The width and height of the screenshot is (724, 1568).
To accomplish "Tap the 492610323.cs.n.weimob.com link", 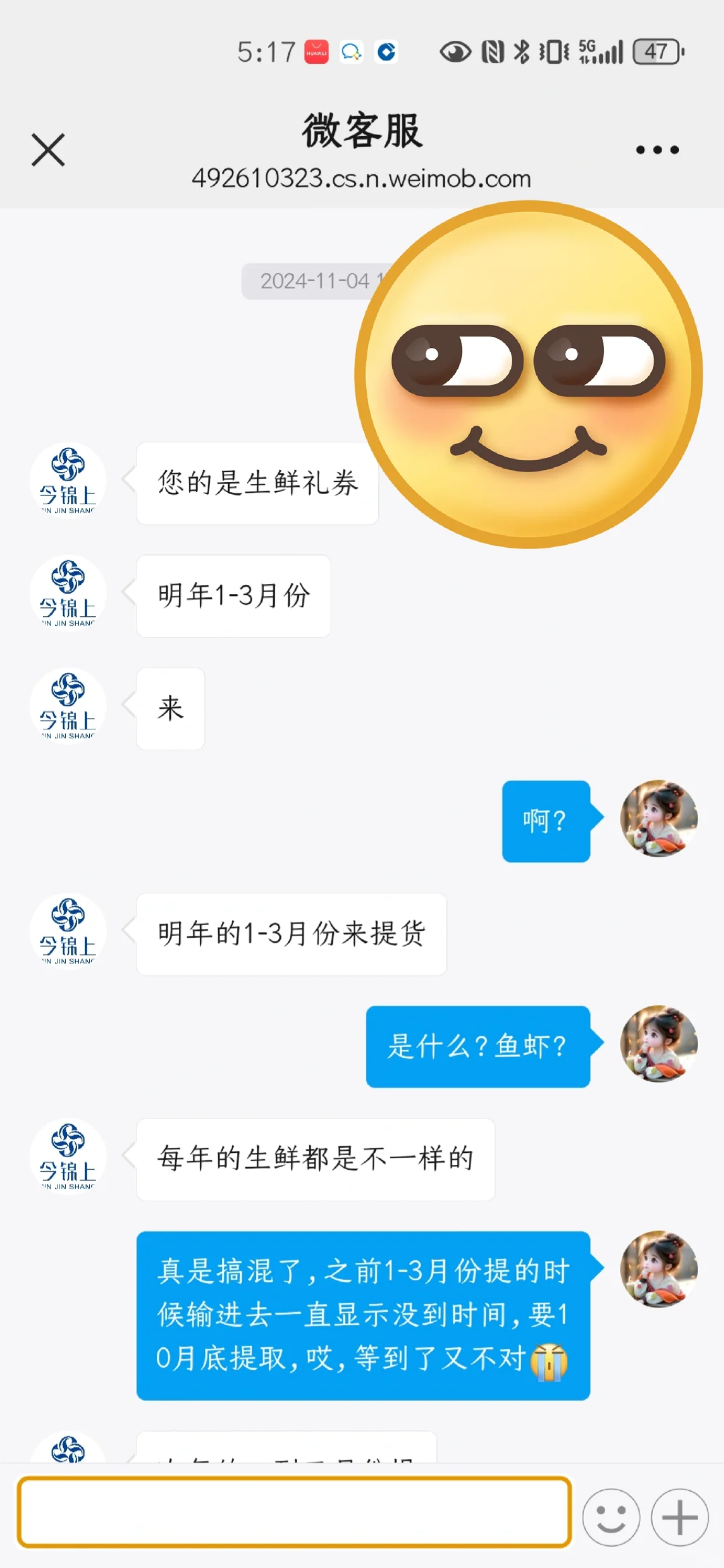I will [x=362, y=178].
